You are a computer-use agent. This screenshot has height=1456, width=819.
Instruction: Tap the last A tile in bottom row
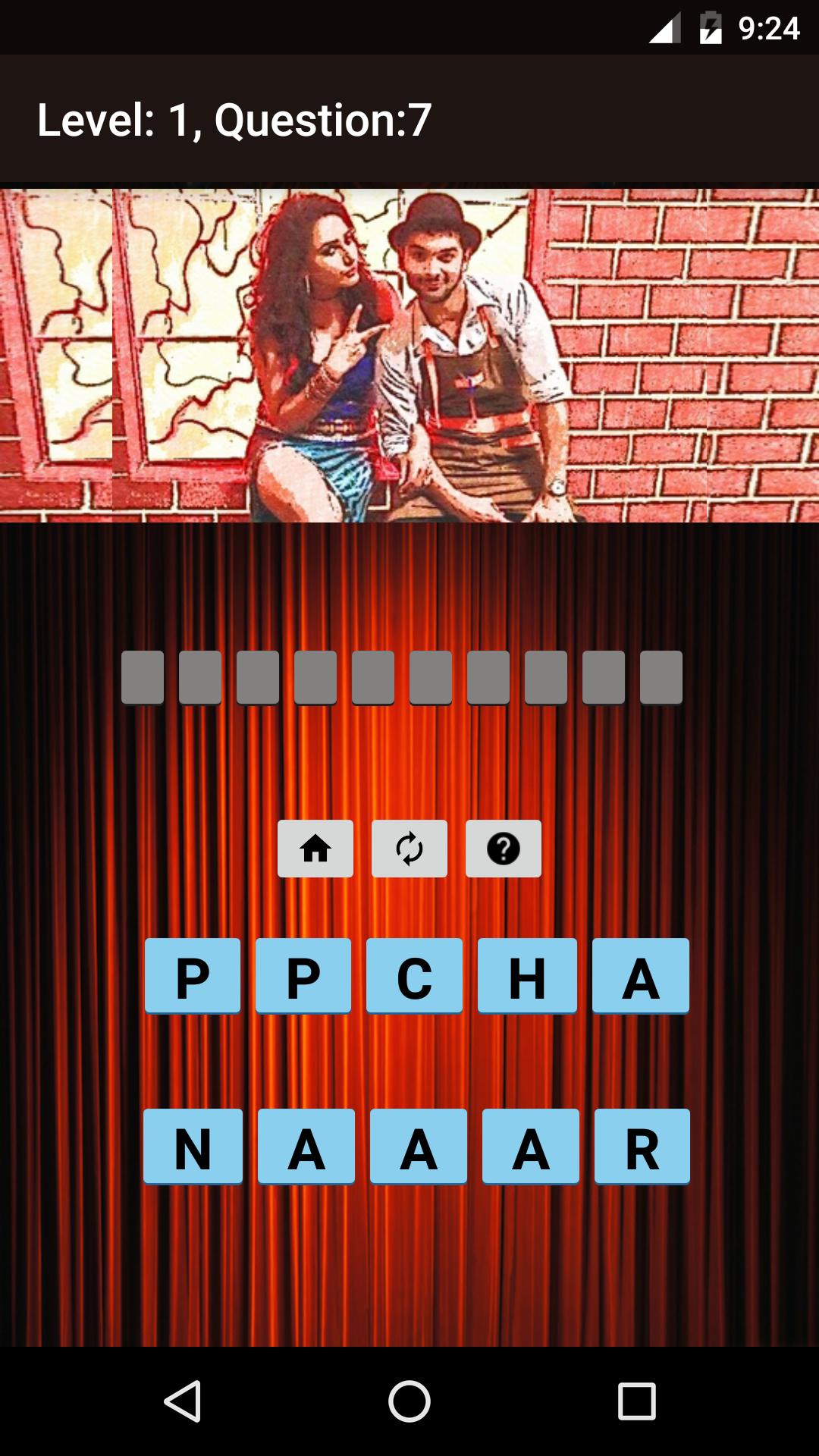click(x=529, y=1145)
